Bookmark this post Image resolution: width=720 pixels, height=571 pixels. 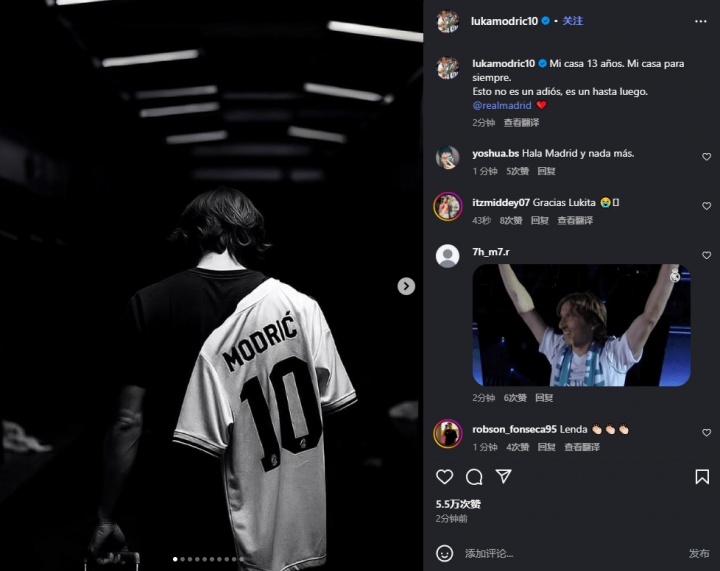701,477
